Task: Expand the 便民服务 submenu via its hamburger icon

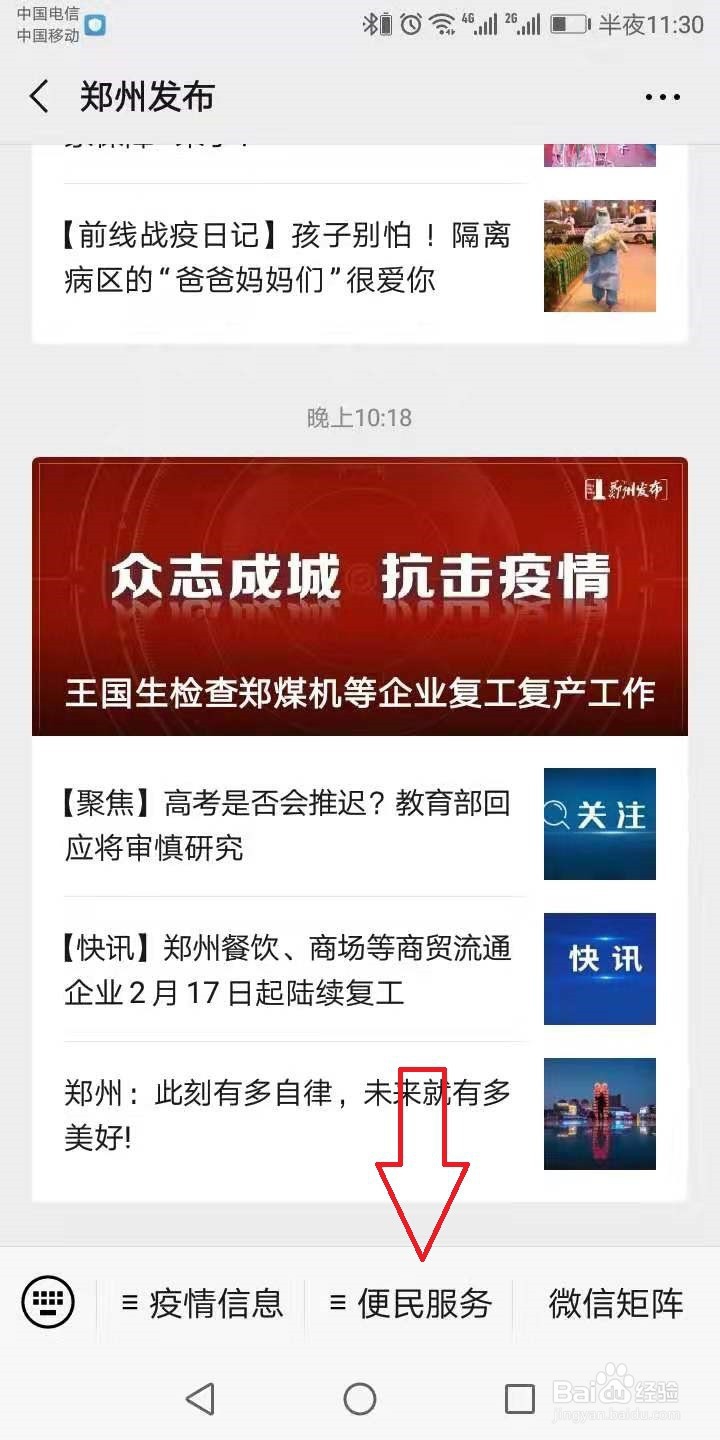Action: (x=337, y=1302)
